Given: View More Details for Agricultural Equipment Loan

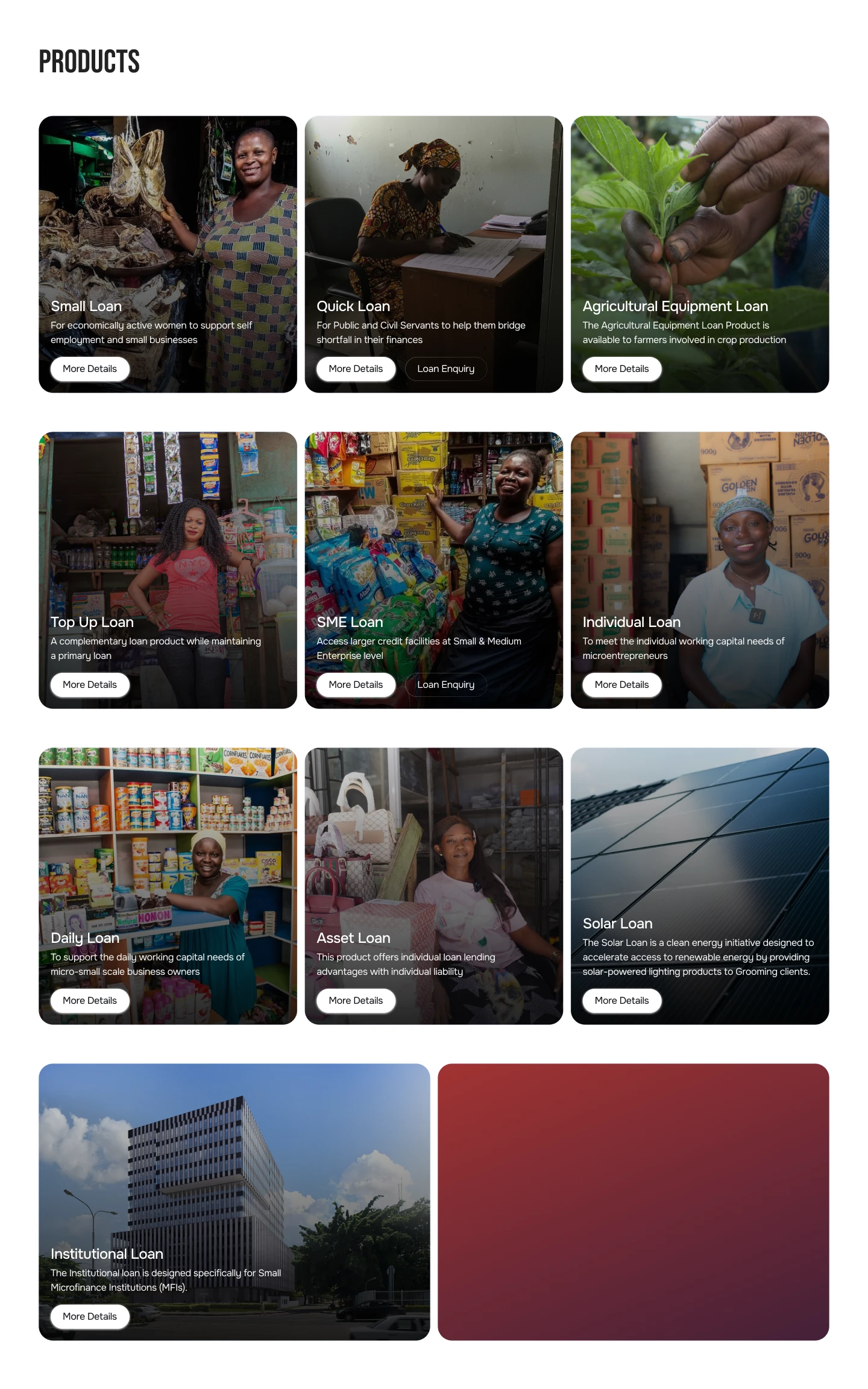Looking at the screenshot, I should 621,369.
